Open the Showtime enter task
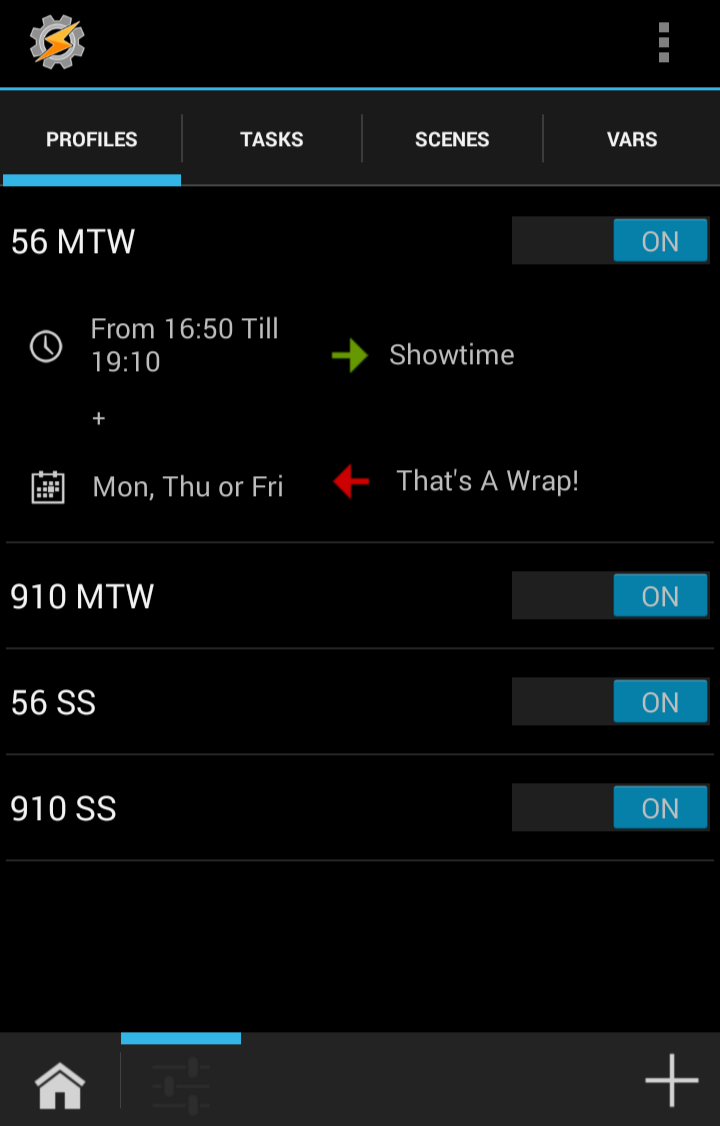 (x=451, y=355)
